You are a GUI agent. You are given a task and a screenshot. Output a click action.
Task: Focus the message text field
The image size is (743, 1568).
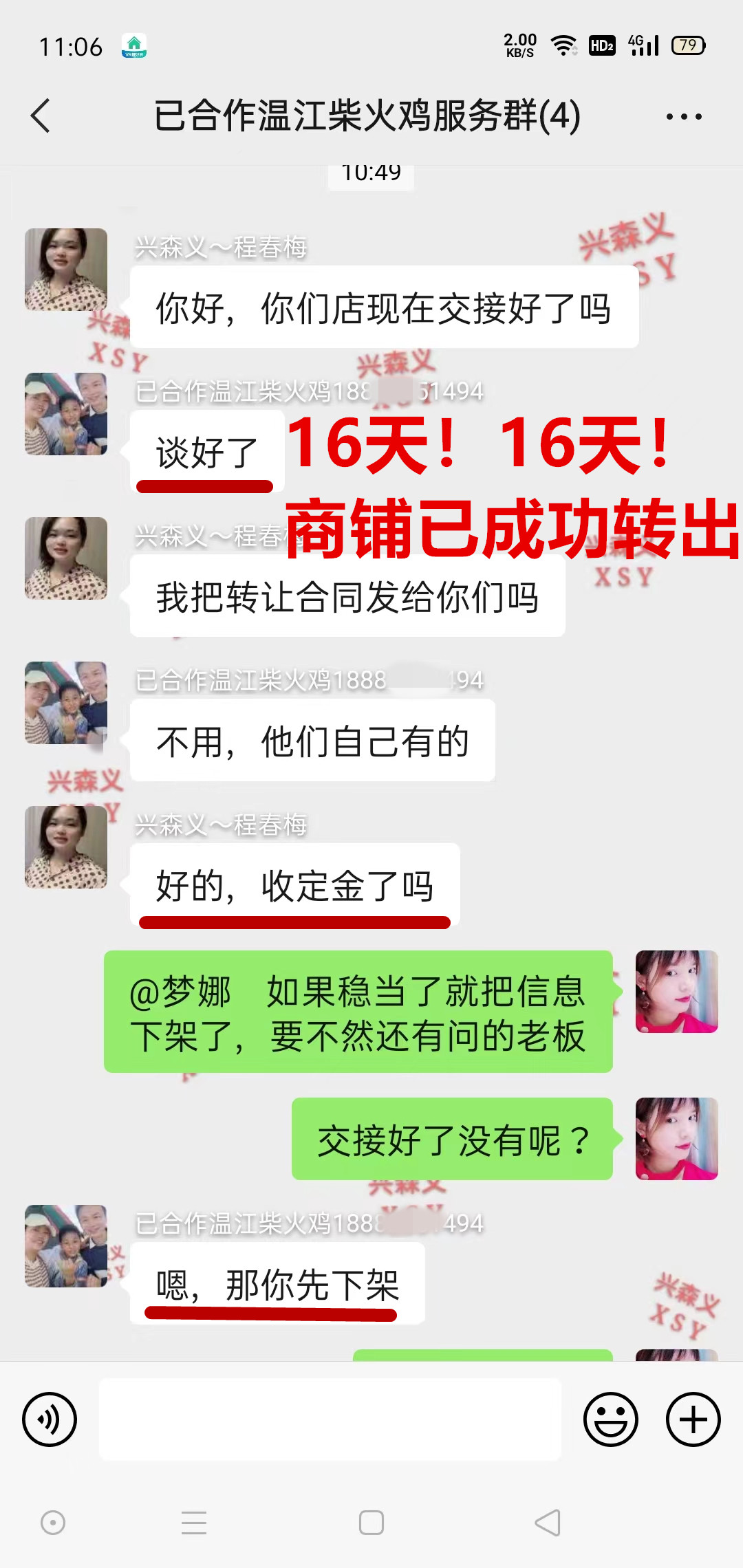point(330,1419)
